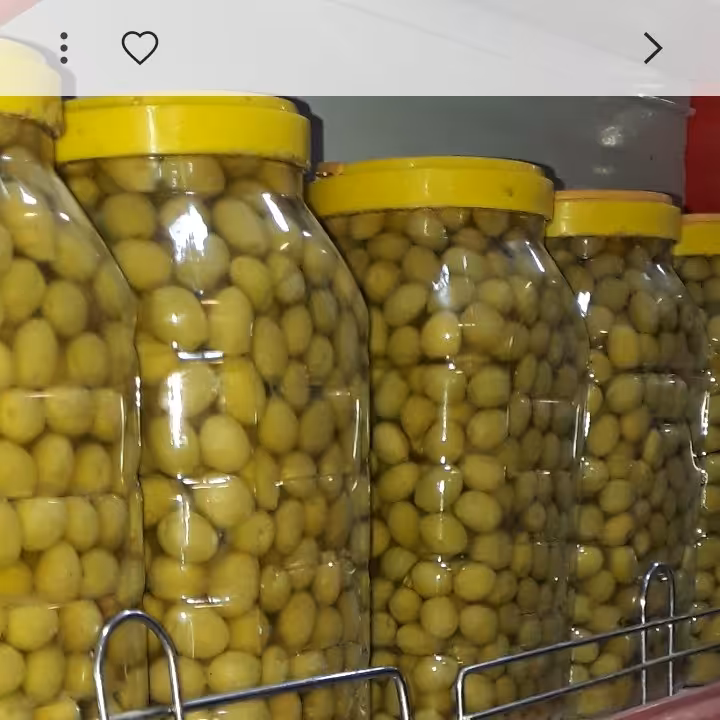Screen dimensions: 720x720
Task: Favorite this listing with the heart icon
Action: [140, 47]
